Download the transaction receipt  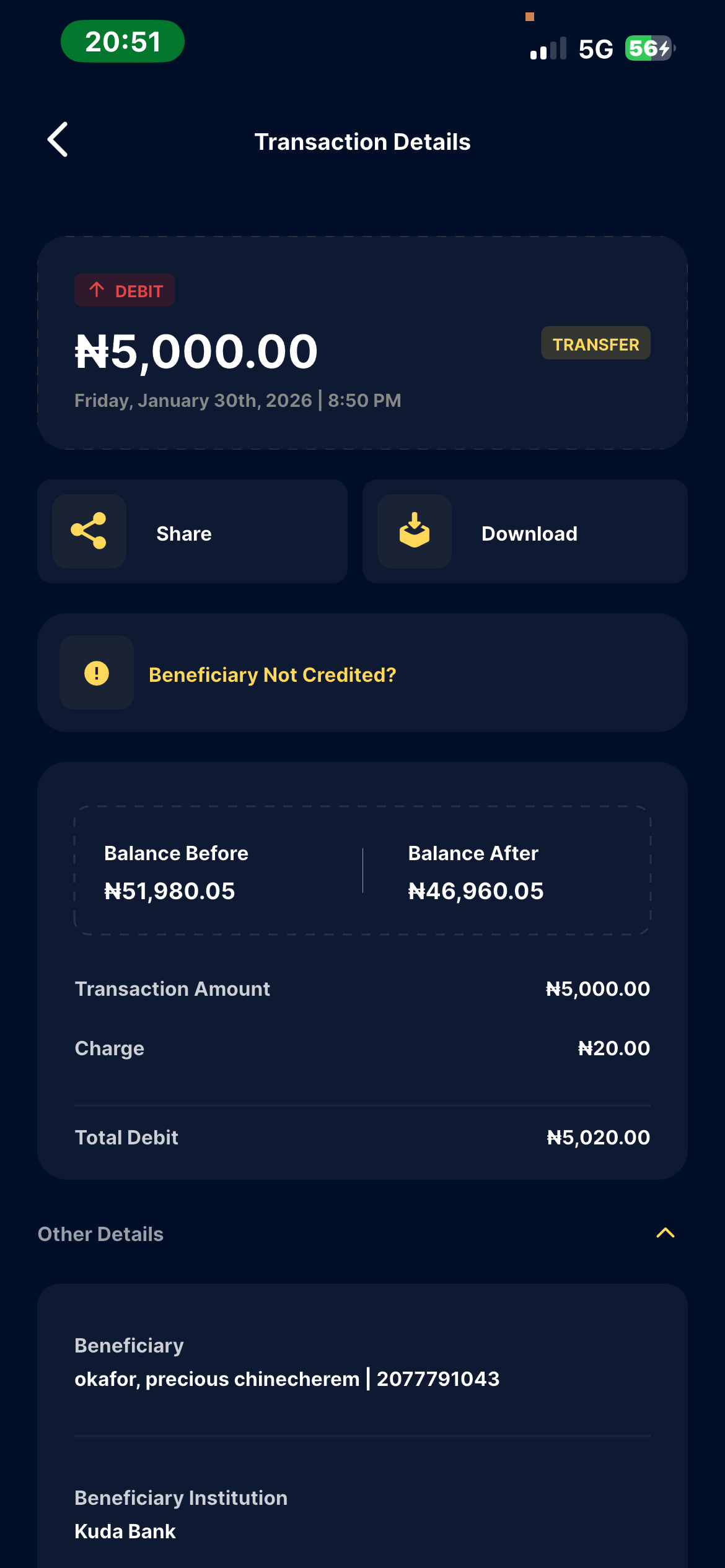[x=524, y=532]
